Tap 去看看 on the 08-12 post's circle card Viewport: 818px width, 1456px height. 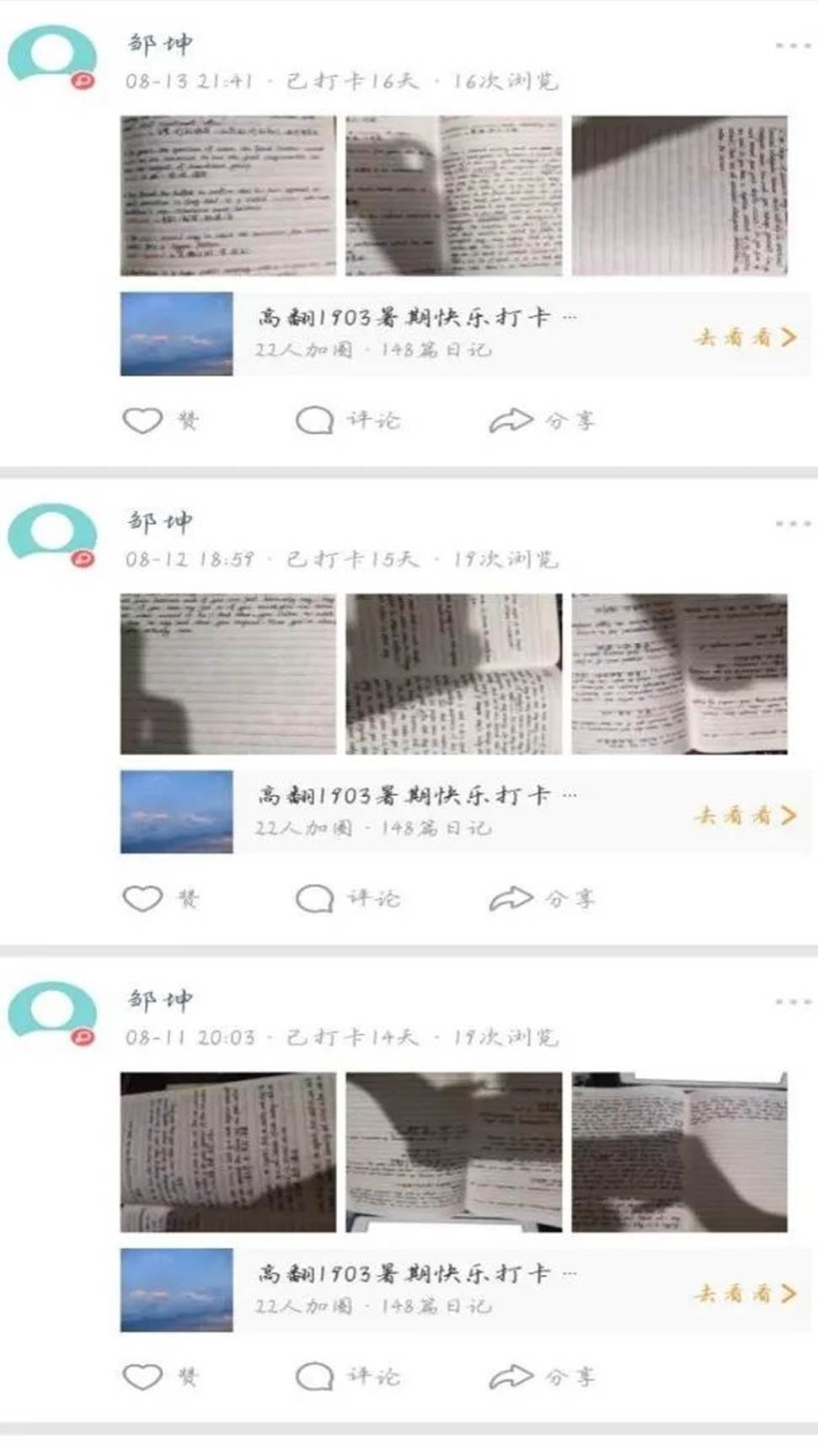(x=746, y=816)
